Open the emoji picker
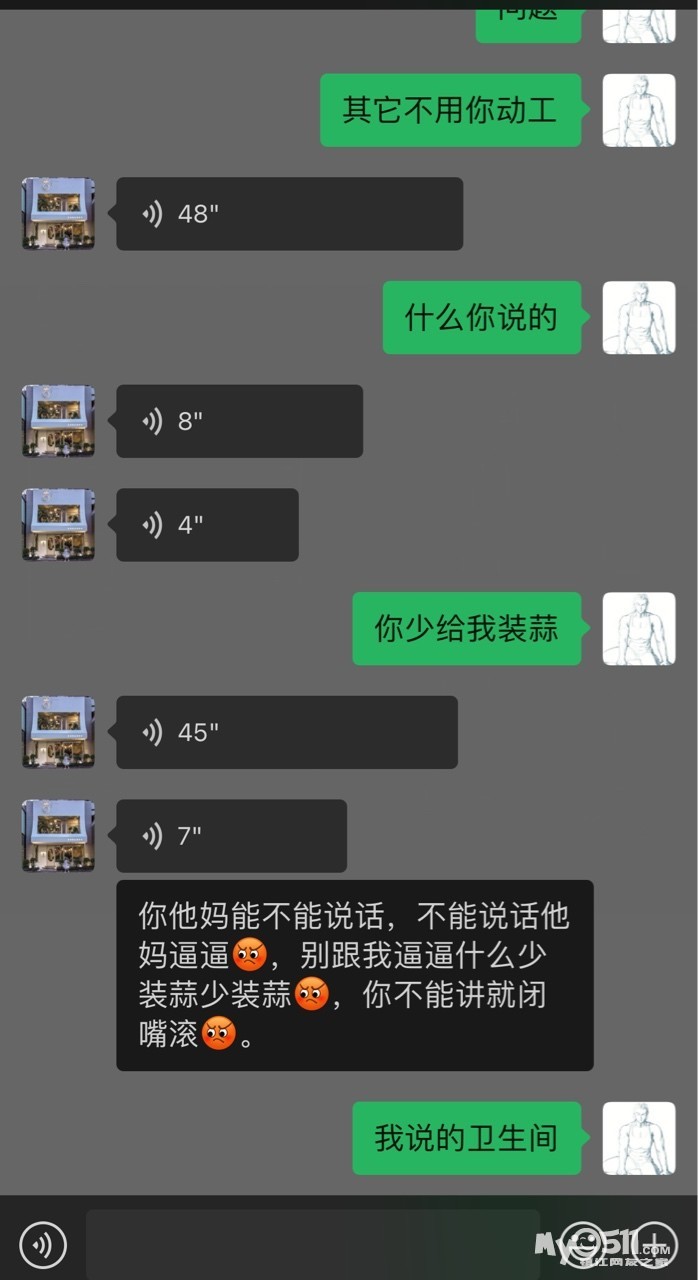Image resolution: width=698 pixels, height=1280 pixels. pyautogui.click(x=583, y=1245)
